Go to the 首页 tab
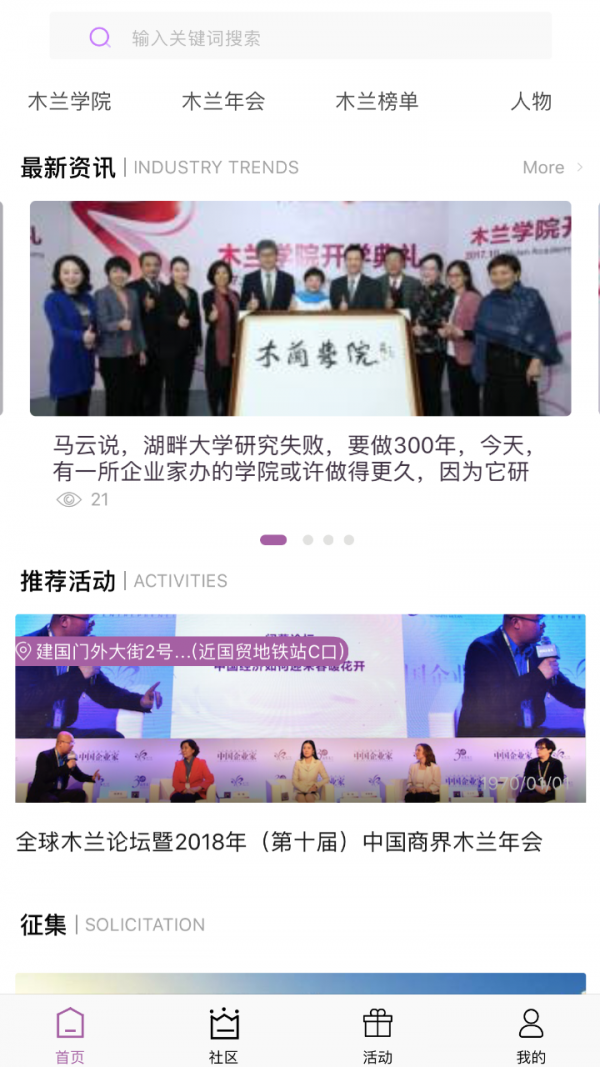 coord(70,1035)
